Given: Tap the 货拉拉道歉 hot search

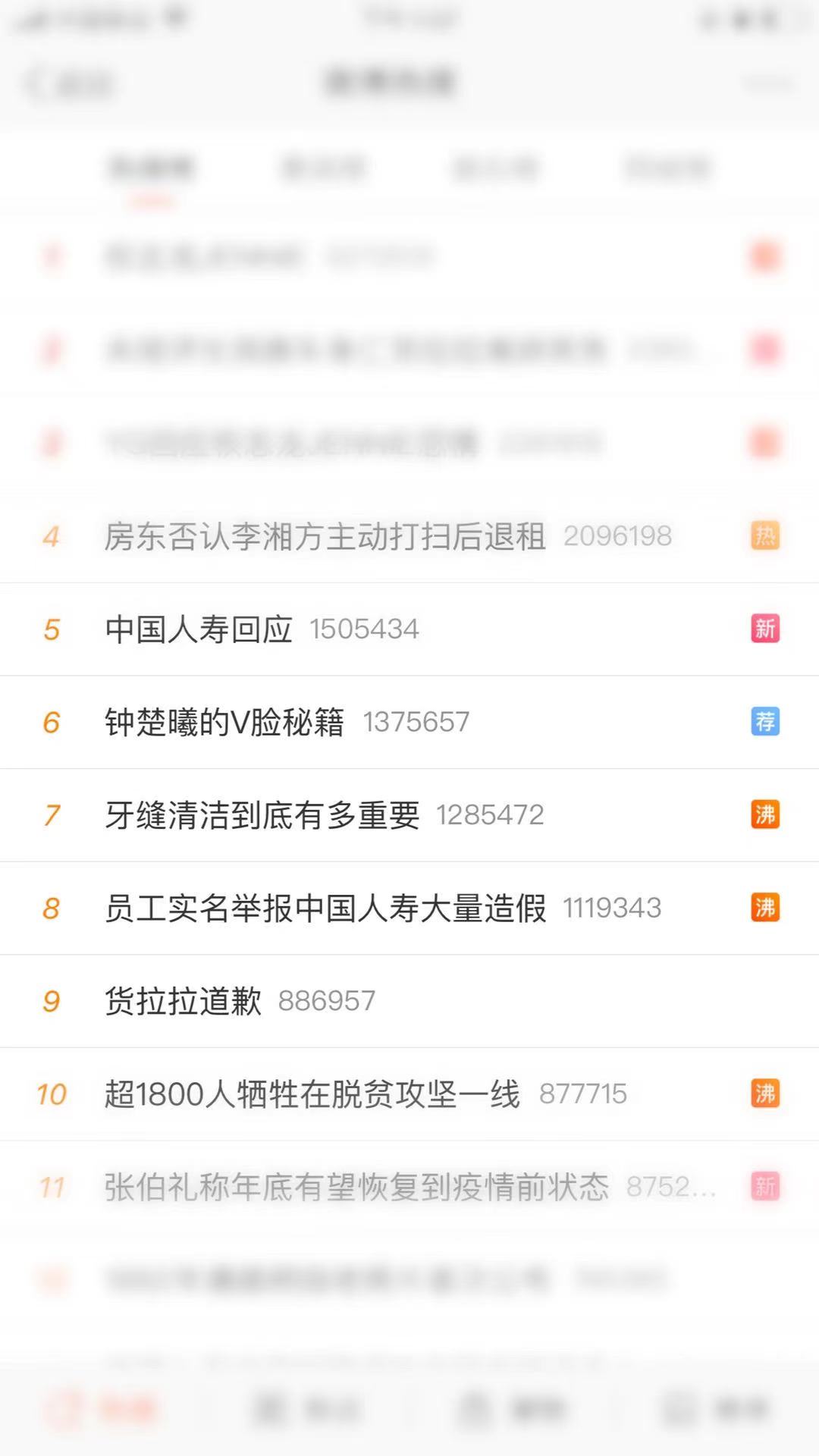Looking at the screenshot, I should click(x=183, y=1001).
